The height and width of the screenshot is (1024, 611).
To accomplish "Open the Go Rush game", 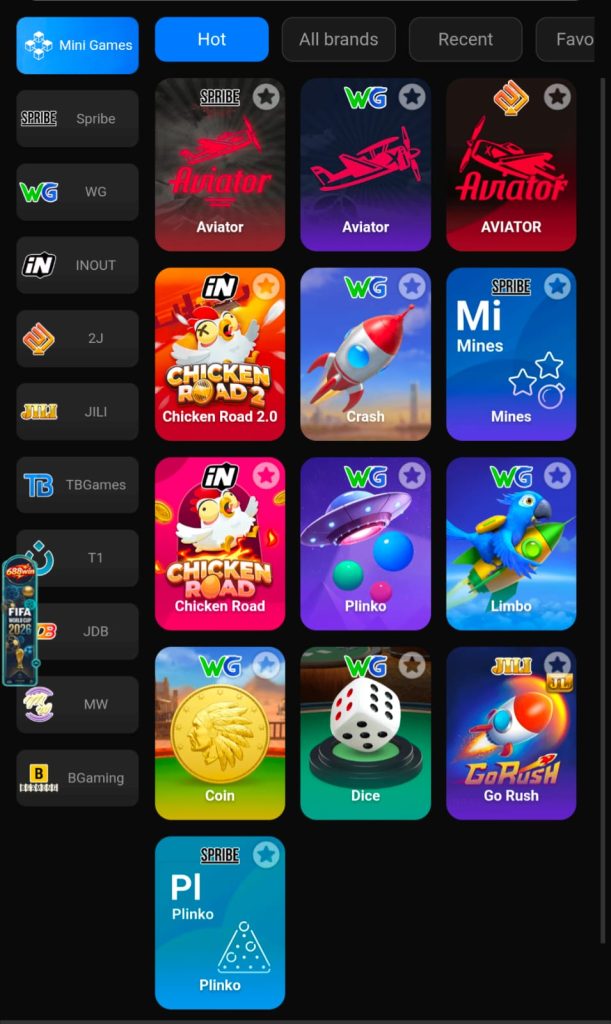I will (511, 733).
